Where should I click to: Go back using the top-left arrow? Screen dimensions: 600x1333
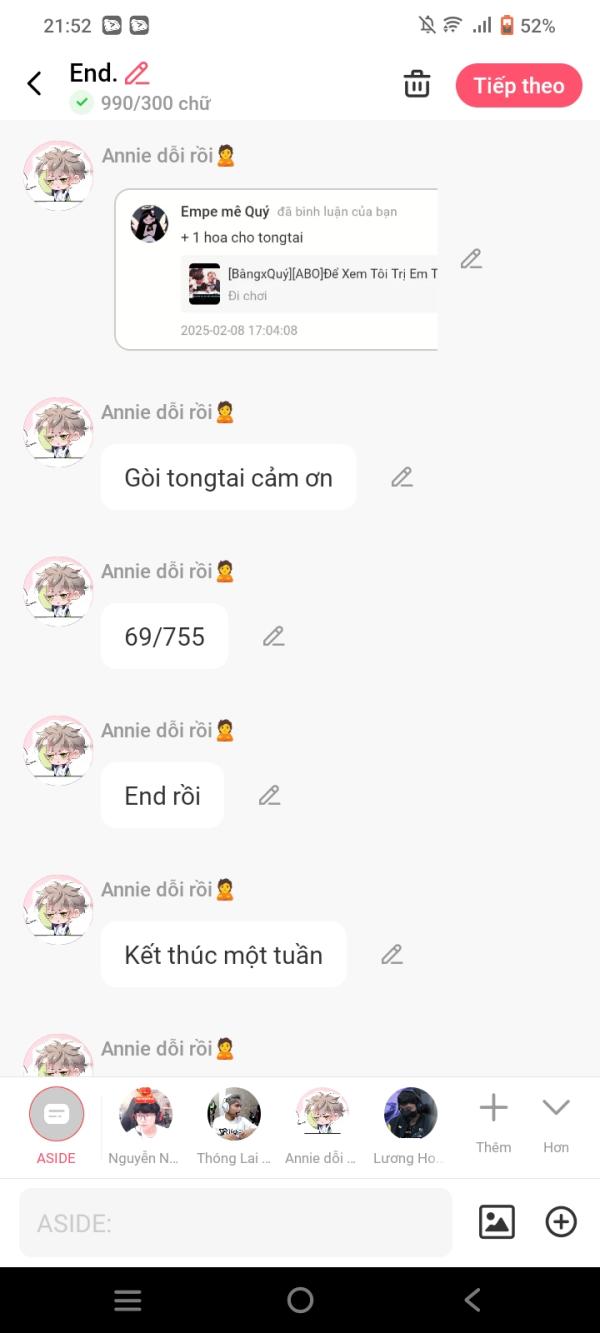(x=34, y=84)
